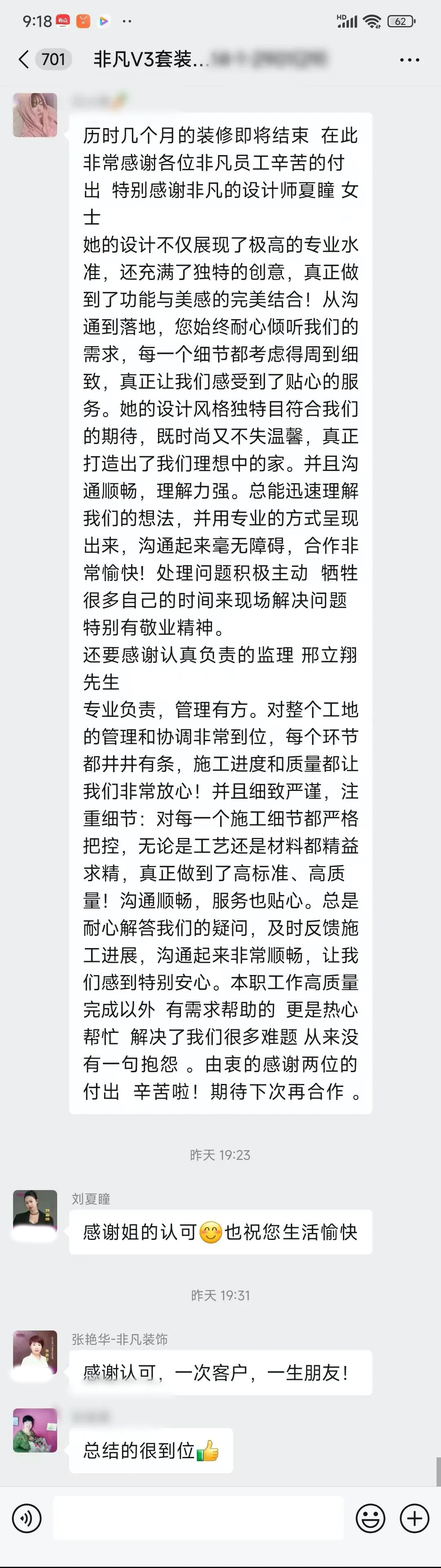The image size is (441, 1568).
Task: View 刘夏瞳's profile avatar
Action: point(36,1212)
